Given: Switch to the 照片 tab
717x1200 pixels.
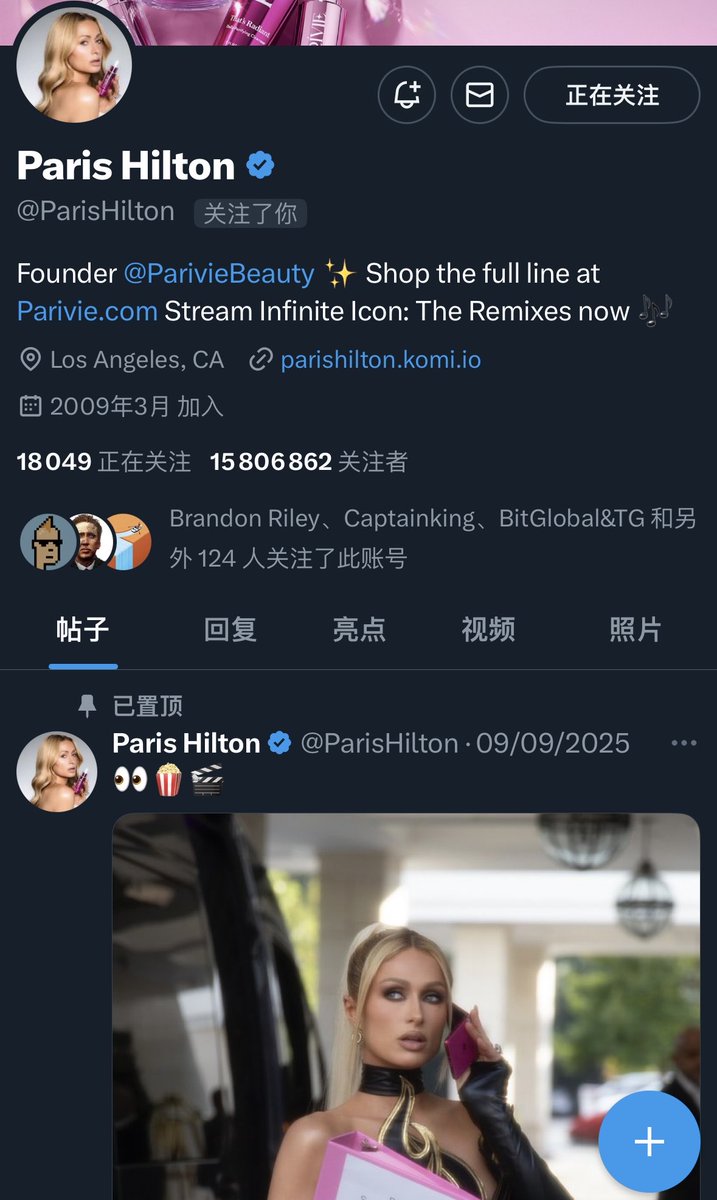Looking at the screenshot, I should pyautogui.click(x=635, y=629).
